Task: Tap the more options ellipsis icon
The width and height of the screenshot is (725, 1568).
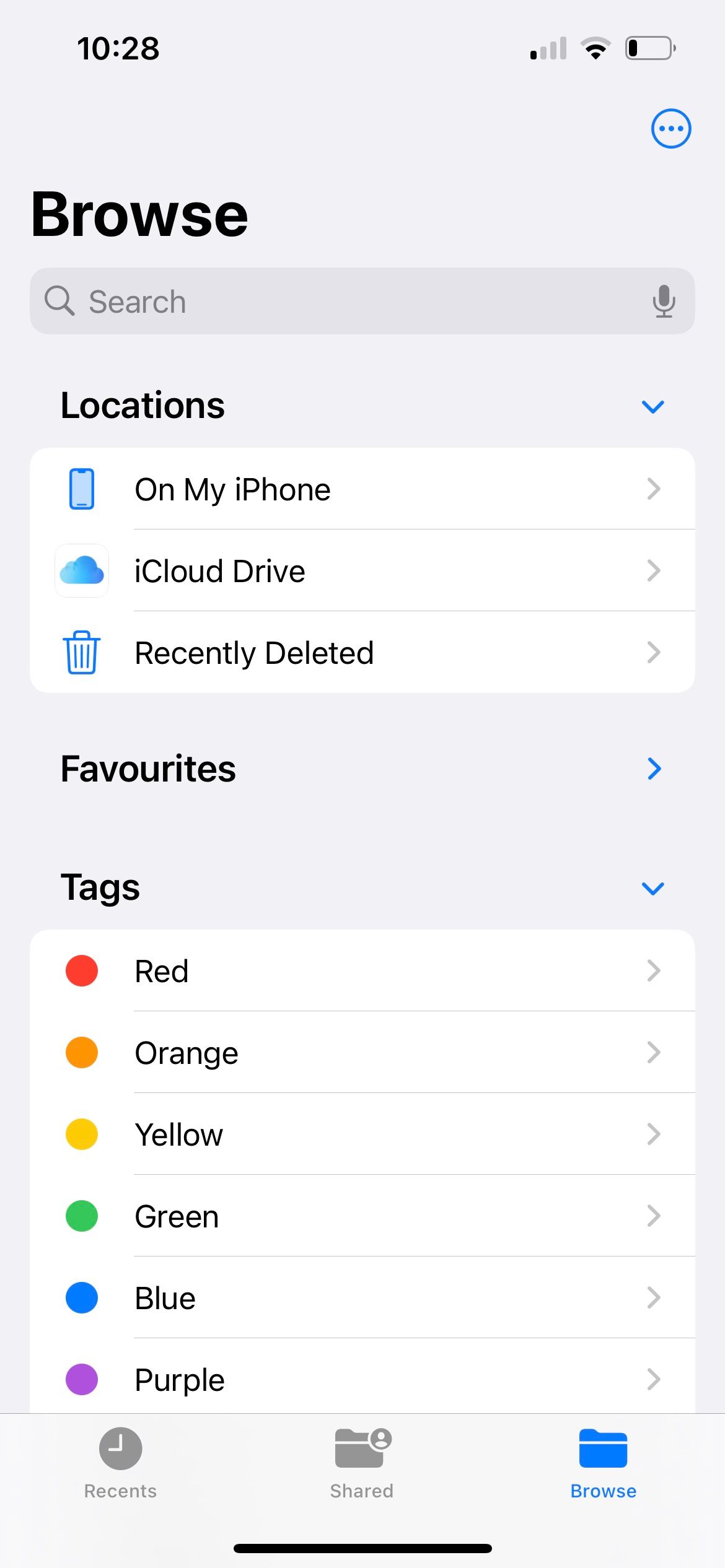Action: [x=670, y=128]
